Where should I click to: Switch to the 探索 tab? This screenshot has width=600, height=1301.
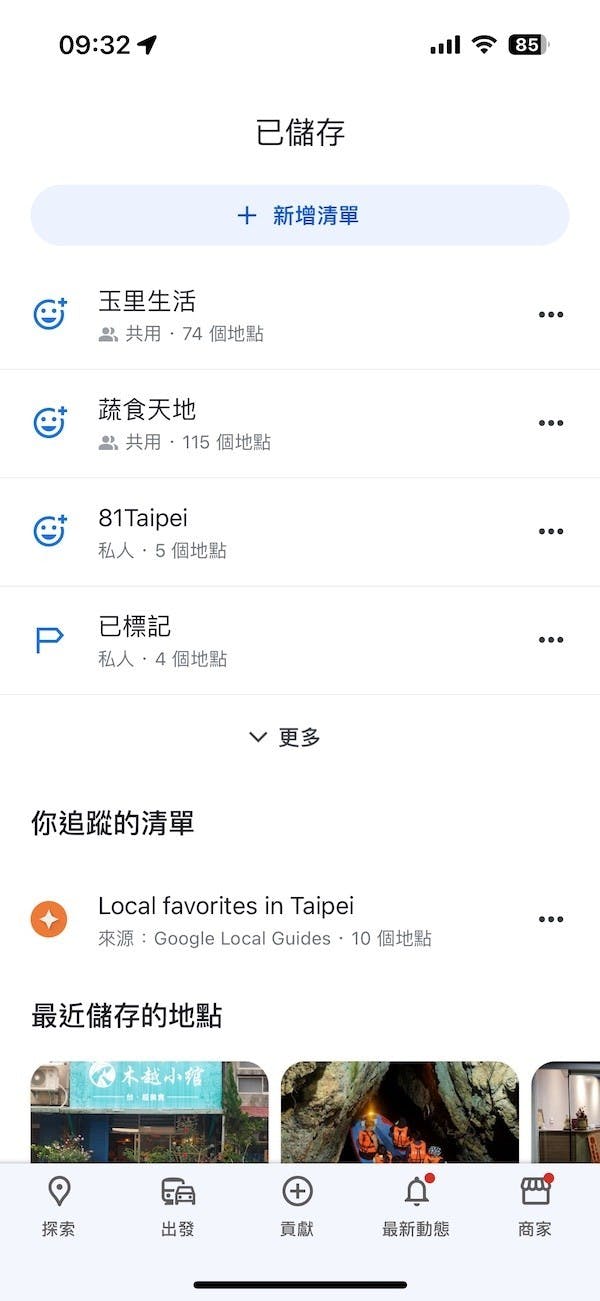click(59, 1206)
